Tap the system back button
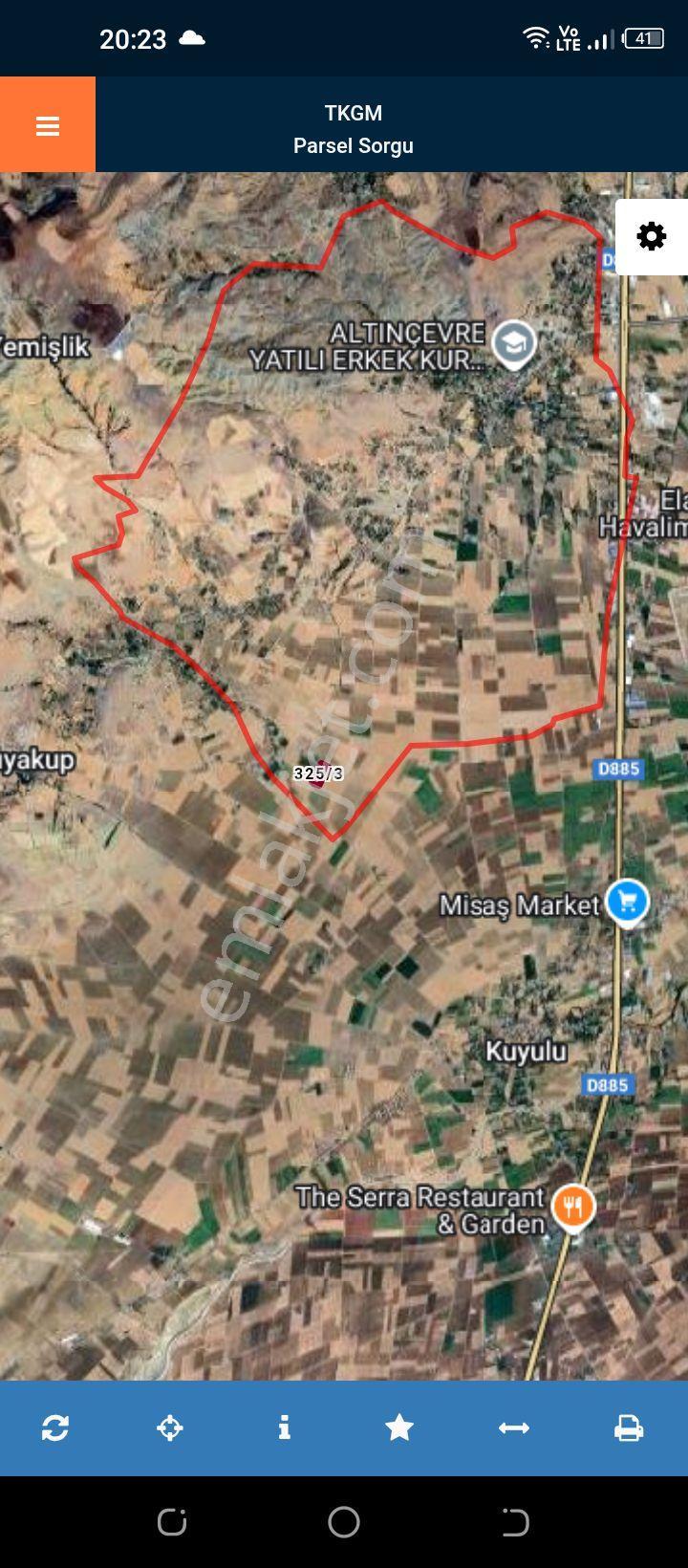The height and width of the screenshot is (1568, 688). tap(515, 1522)
